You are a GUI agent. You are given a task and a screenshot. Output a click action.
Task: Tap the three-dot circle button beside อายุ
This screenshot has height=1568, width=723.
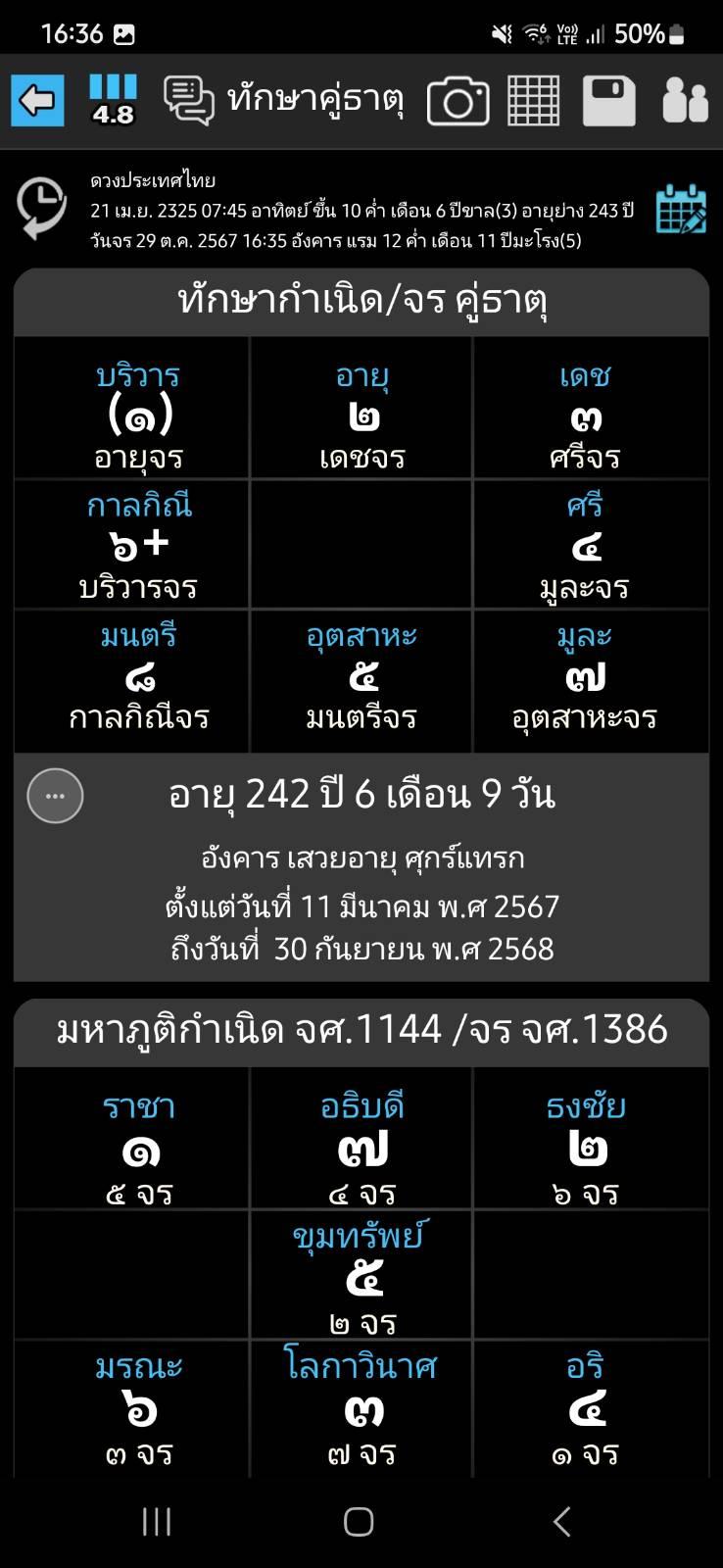click(55, 796)
